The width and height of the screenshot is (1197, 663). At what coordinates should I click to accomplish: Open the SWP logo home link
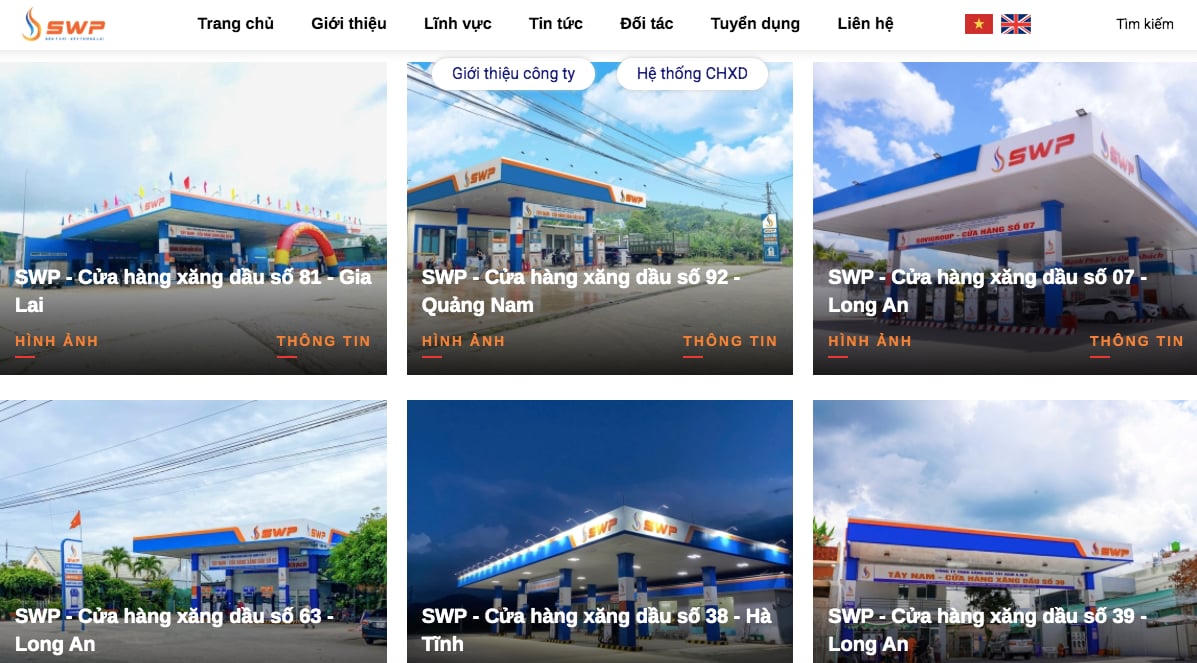(63, 24)
